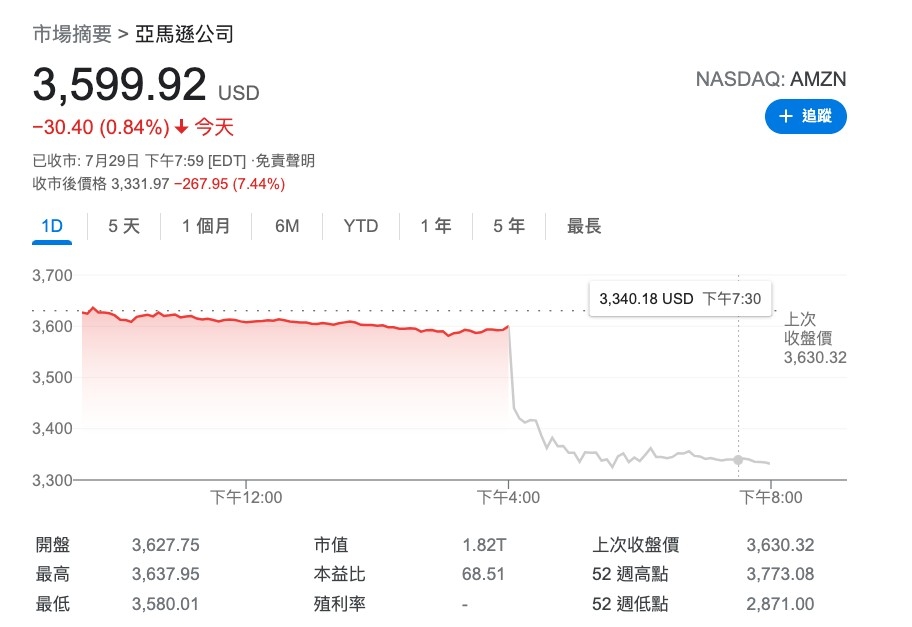This screenshot has height=627, width=912.
Task: Open the 市場摘要 breadcrumb link
Action: [72, 34]
